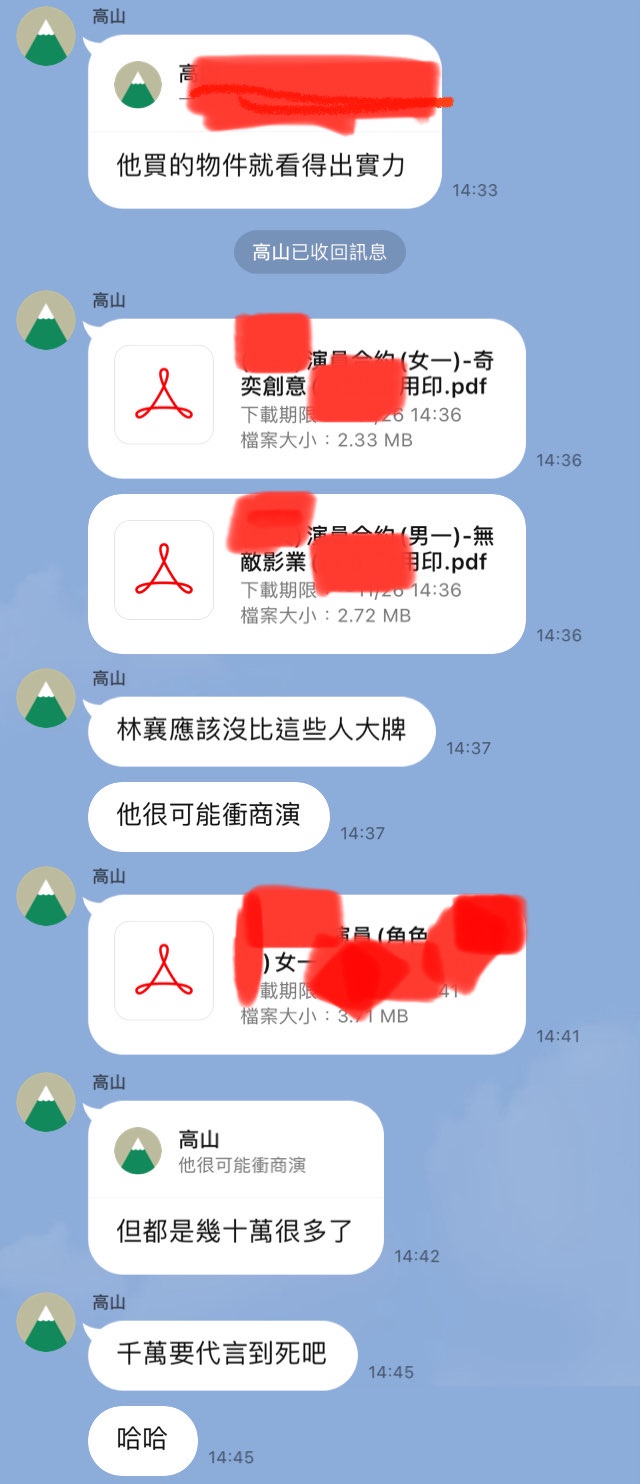Open the 女一 奇奕創意 PDF file
The height and width of the screenshot is (1484, 640).
(x=305, y=397)
